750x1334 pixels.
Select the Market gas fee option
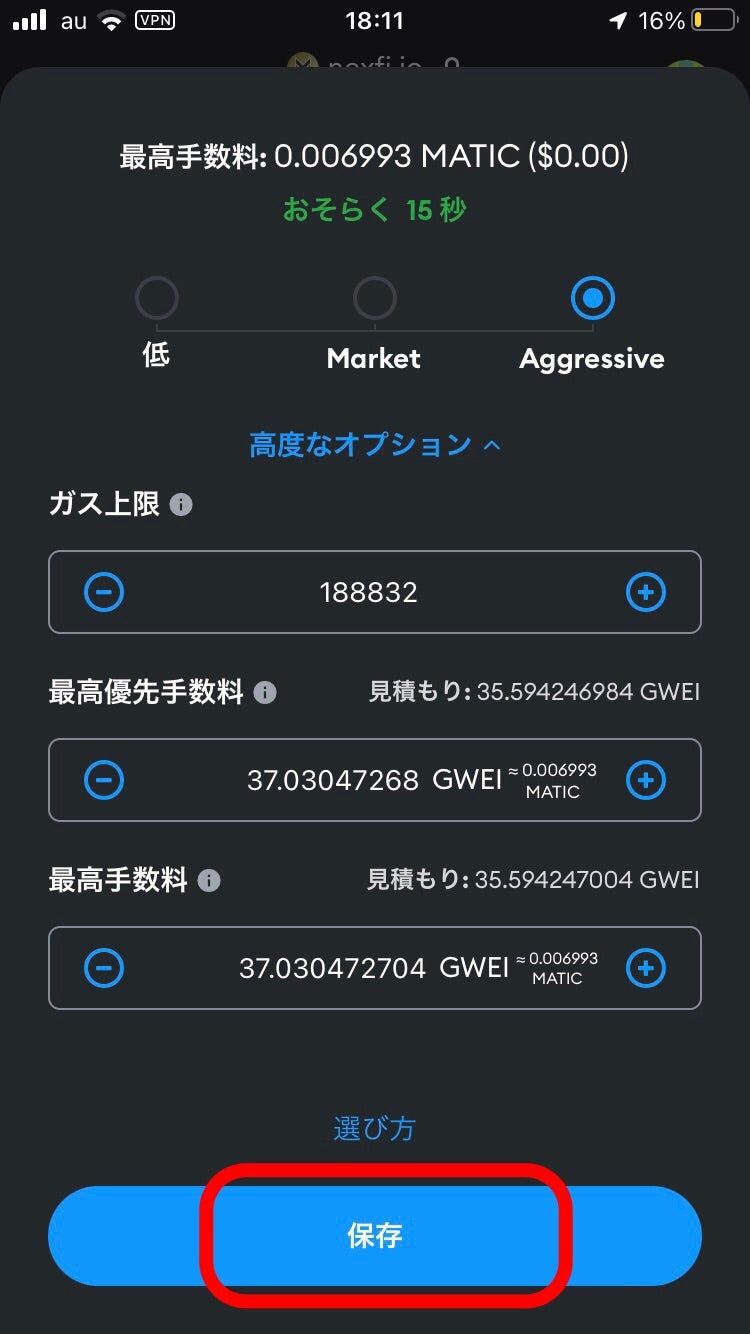(374, 298)
